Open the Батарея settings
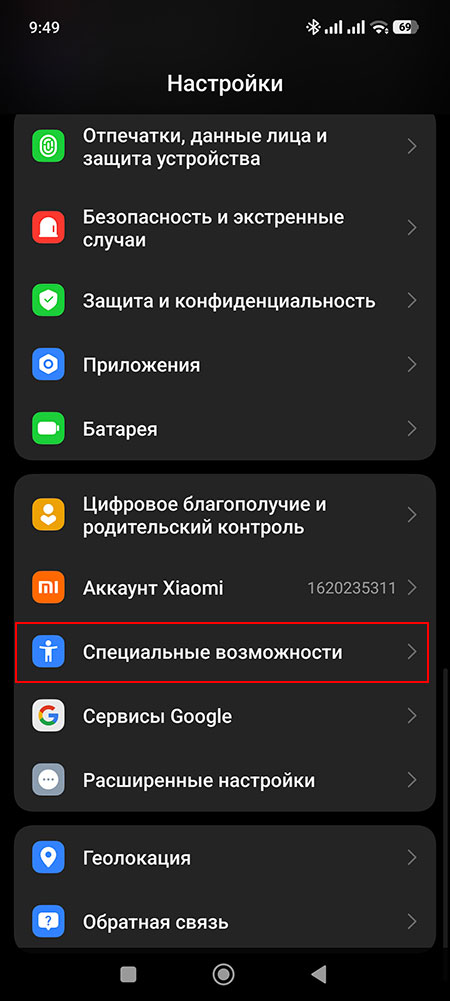This screenshot has width=450, height=1001. click(x=225, y=428)
